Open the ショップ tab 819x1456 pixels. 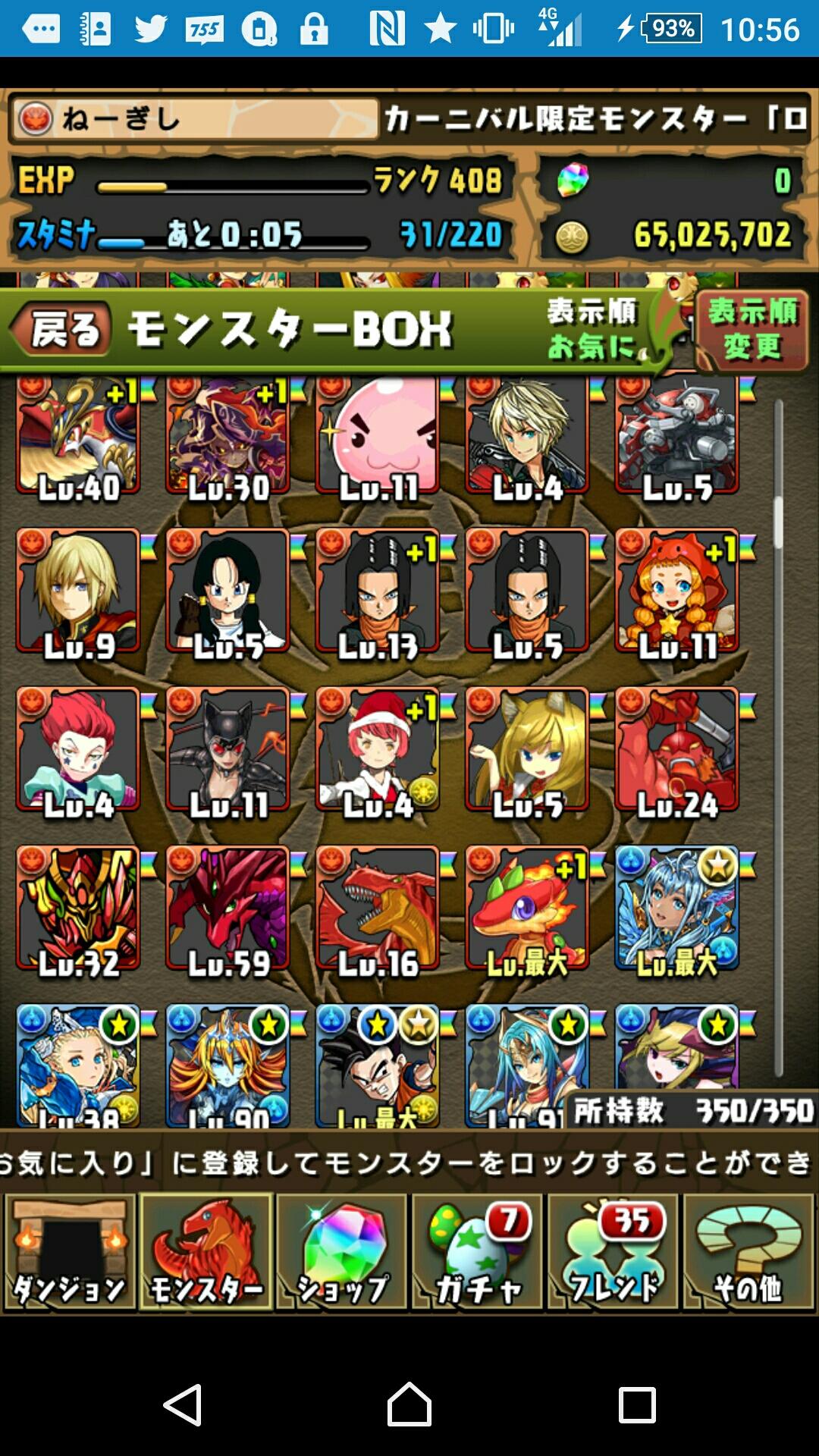click(x=342, y=1253)
